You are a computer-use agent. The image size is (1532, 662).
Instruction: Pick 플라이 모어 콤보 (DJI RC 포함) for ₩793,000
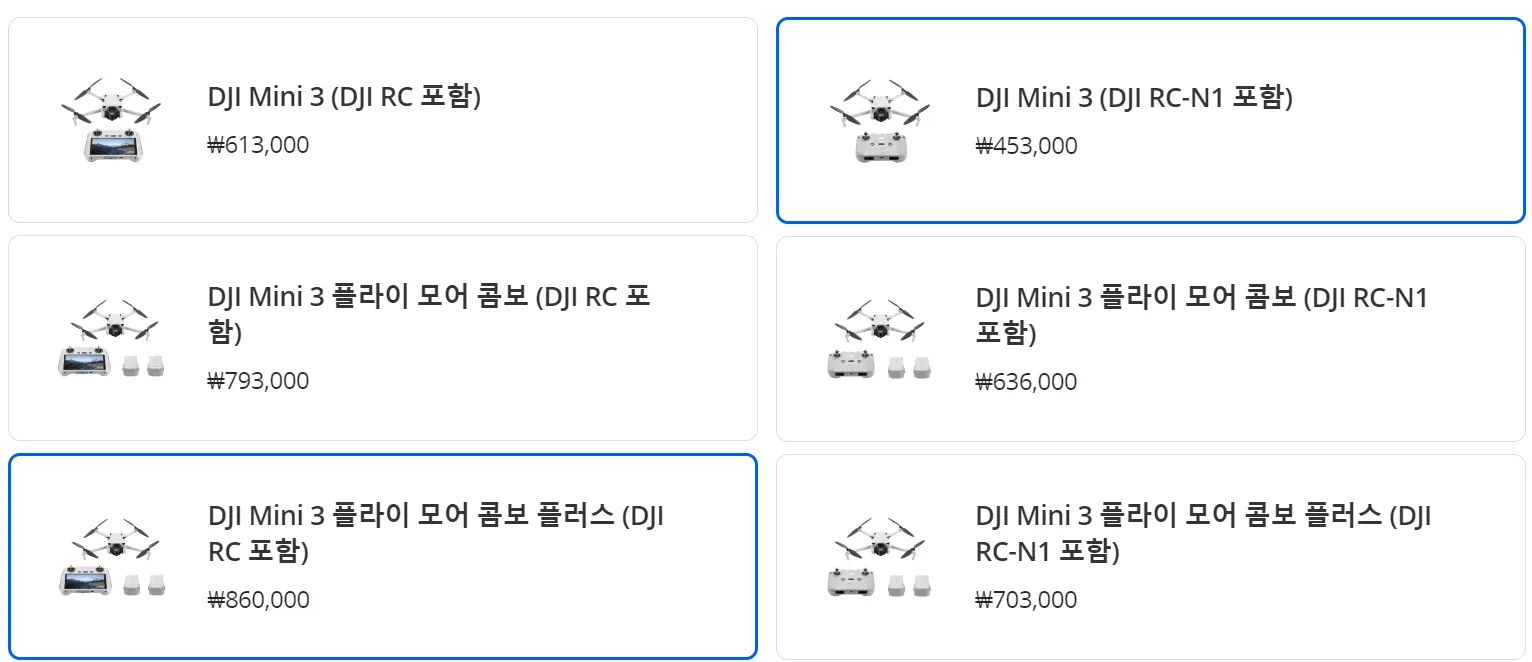(383, 338)
